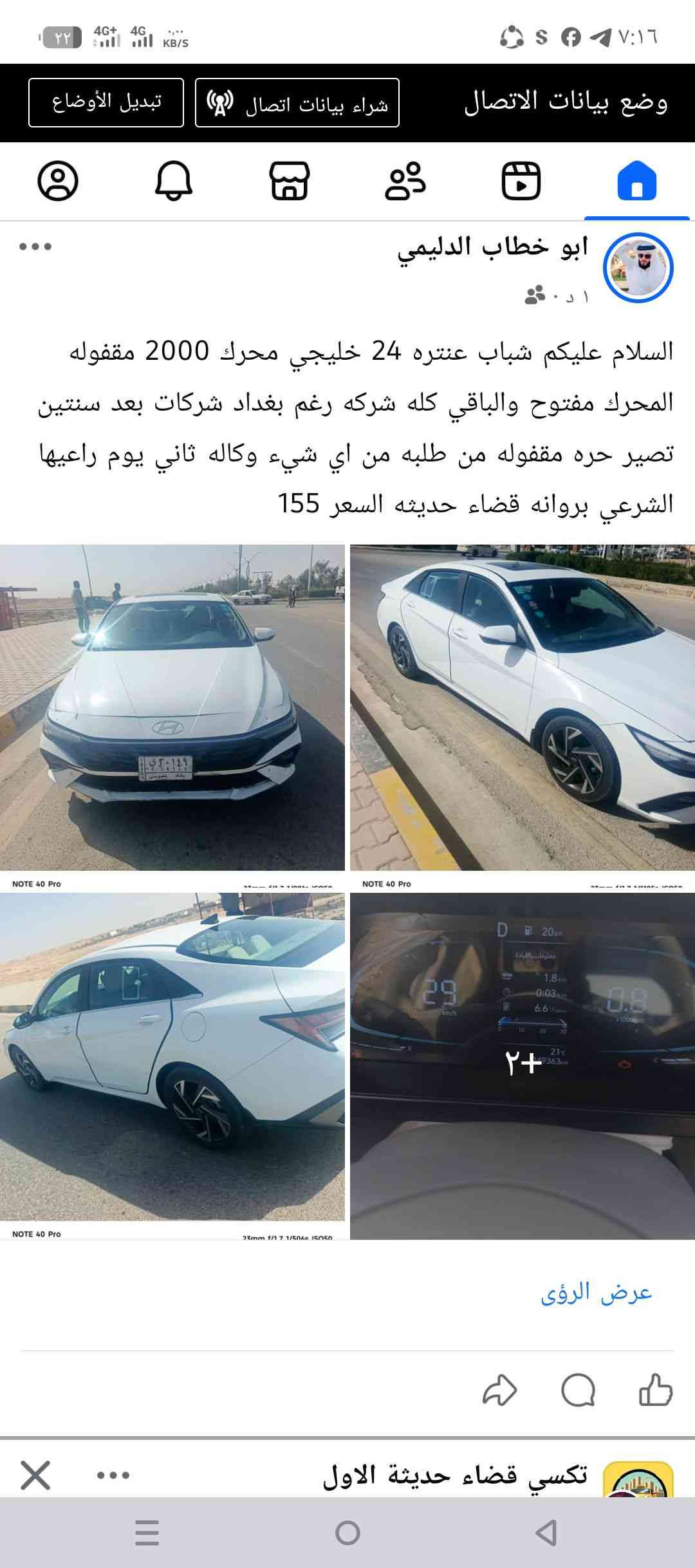Open ابو خطاب الدليمي profile picture
This screenshot has width=695, height=1568.
(638, 268)
